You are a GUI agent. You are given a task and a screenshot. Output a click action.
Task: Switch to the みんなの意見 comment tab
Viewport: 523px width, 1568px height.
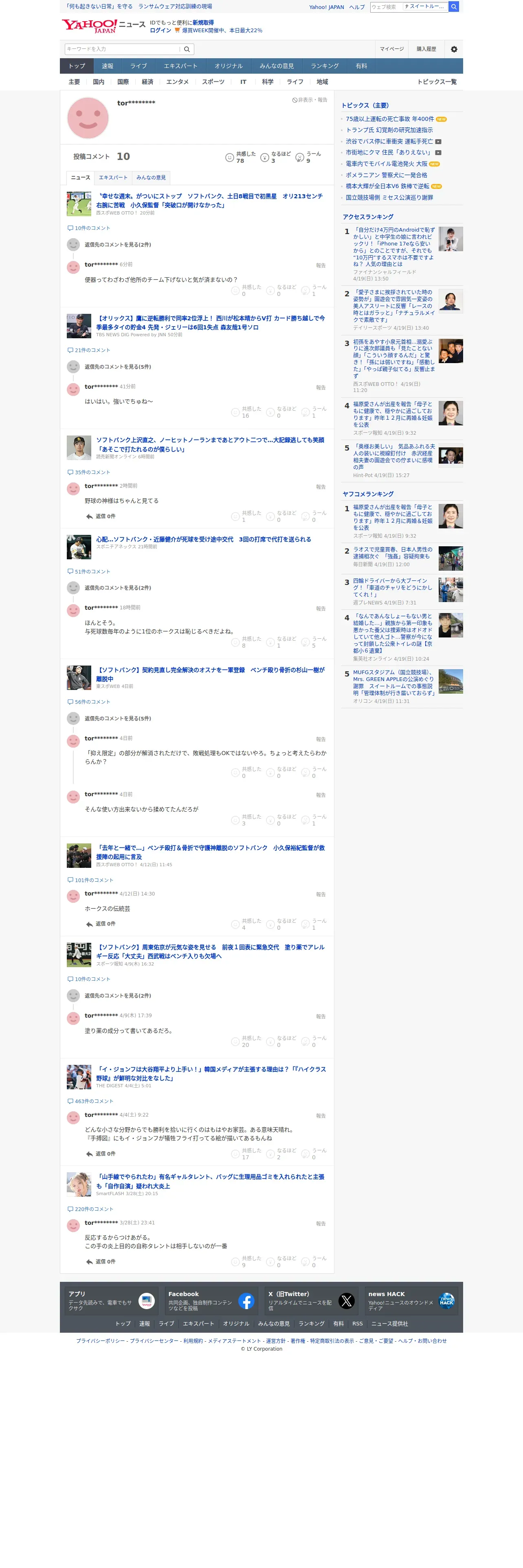click(x=151, y=178)
